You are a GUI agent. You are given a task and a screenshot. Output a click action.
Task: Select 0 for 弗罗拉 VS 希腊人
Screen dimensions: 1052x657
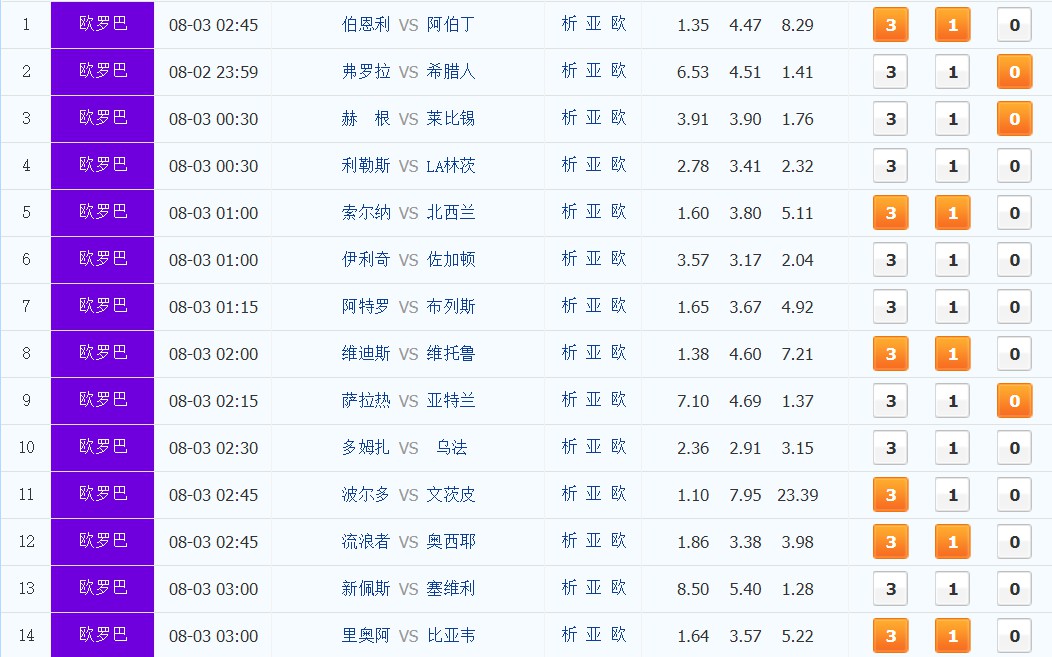tap(1014, 72)
